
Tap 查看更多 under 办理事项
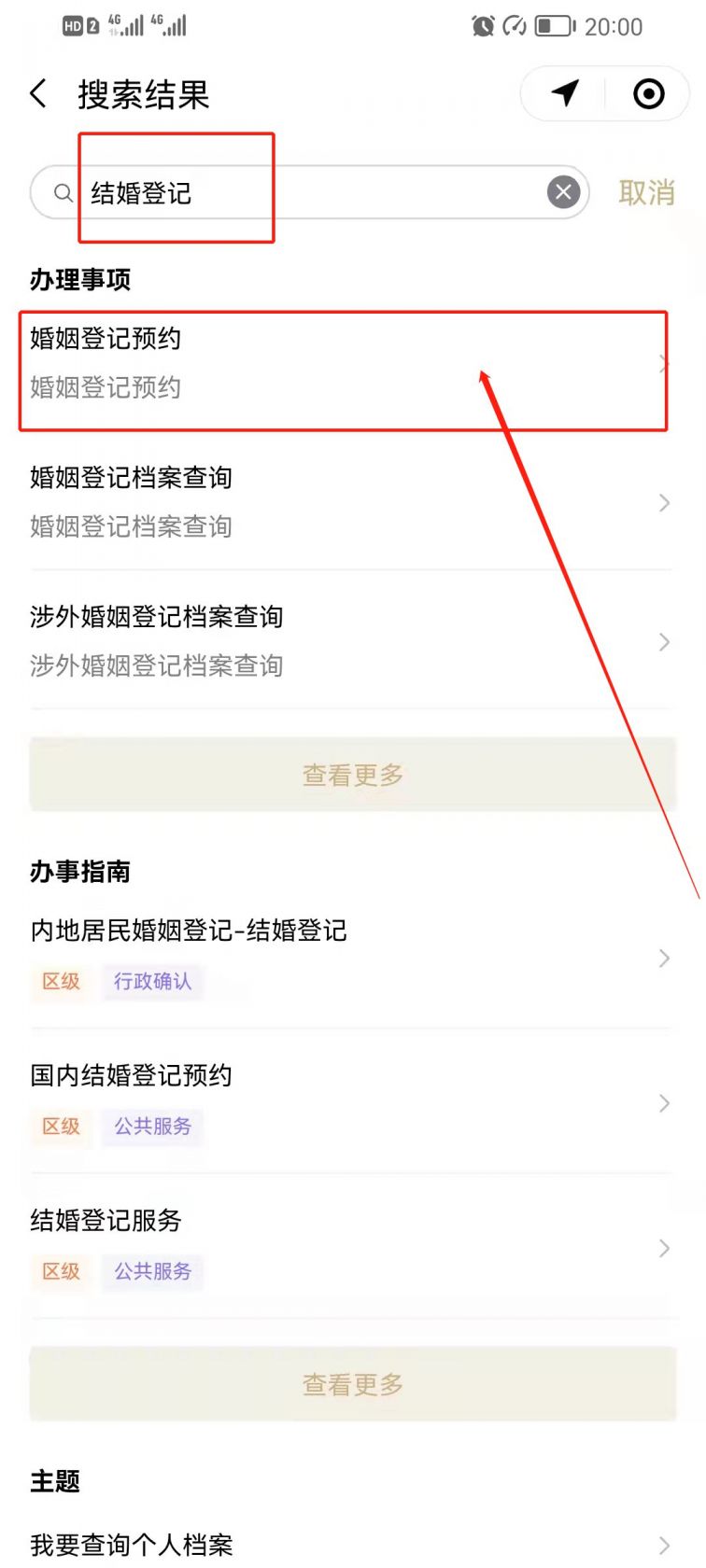pyautogui.click(x=353, y=775)
